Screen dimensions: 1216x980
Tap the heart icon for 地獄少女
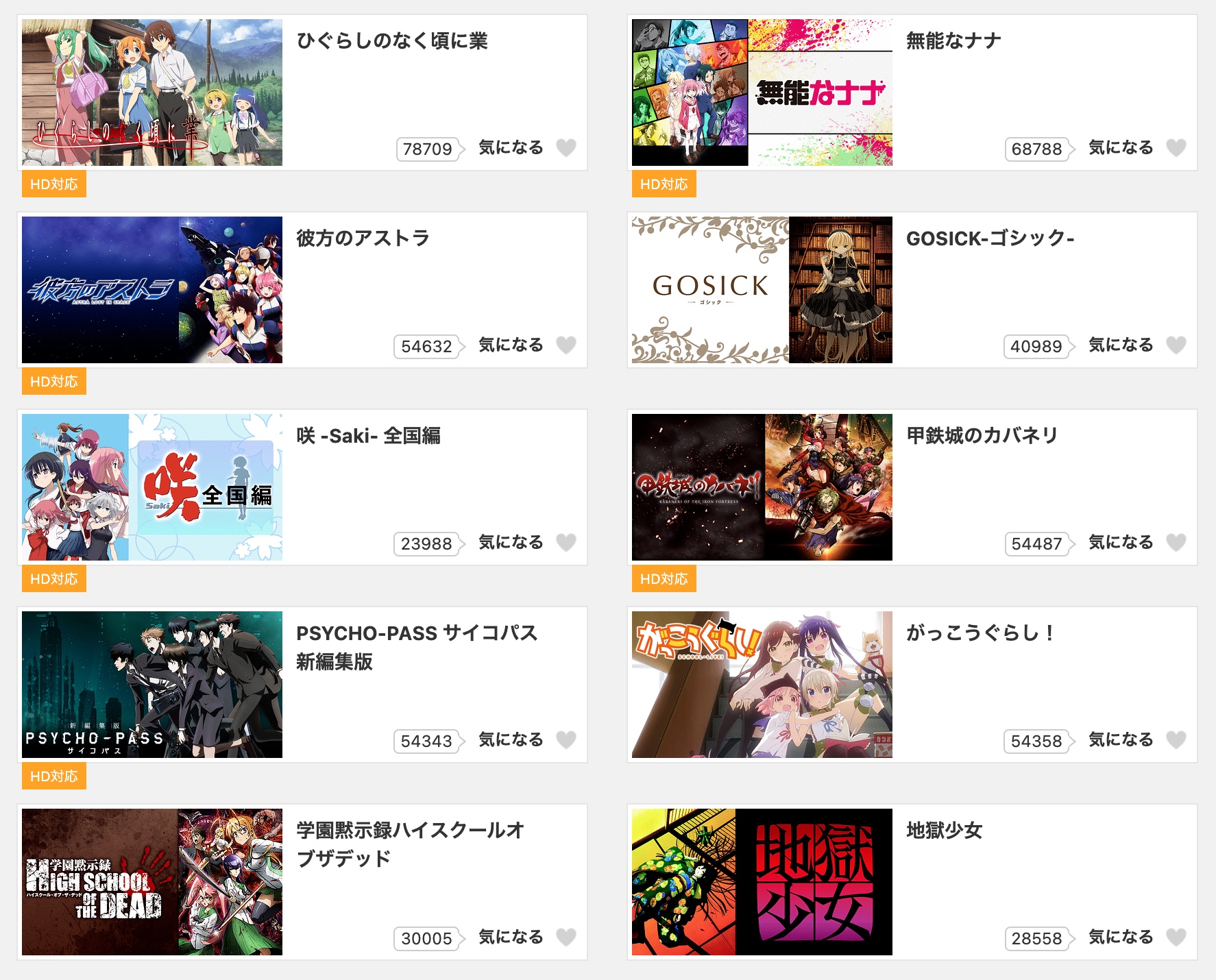(1176, 938)
